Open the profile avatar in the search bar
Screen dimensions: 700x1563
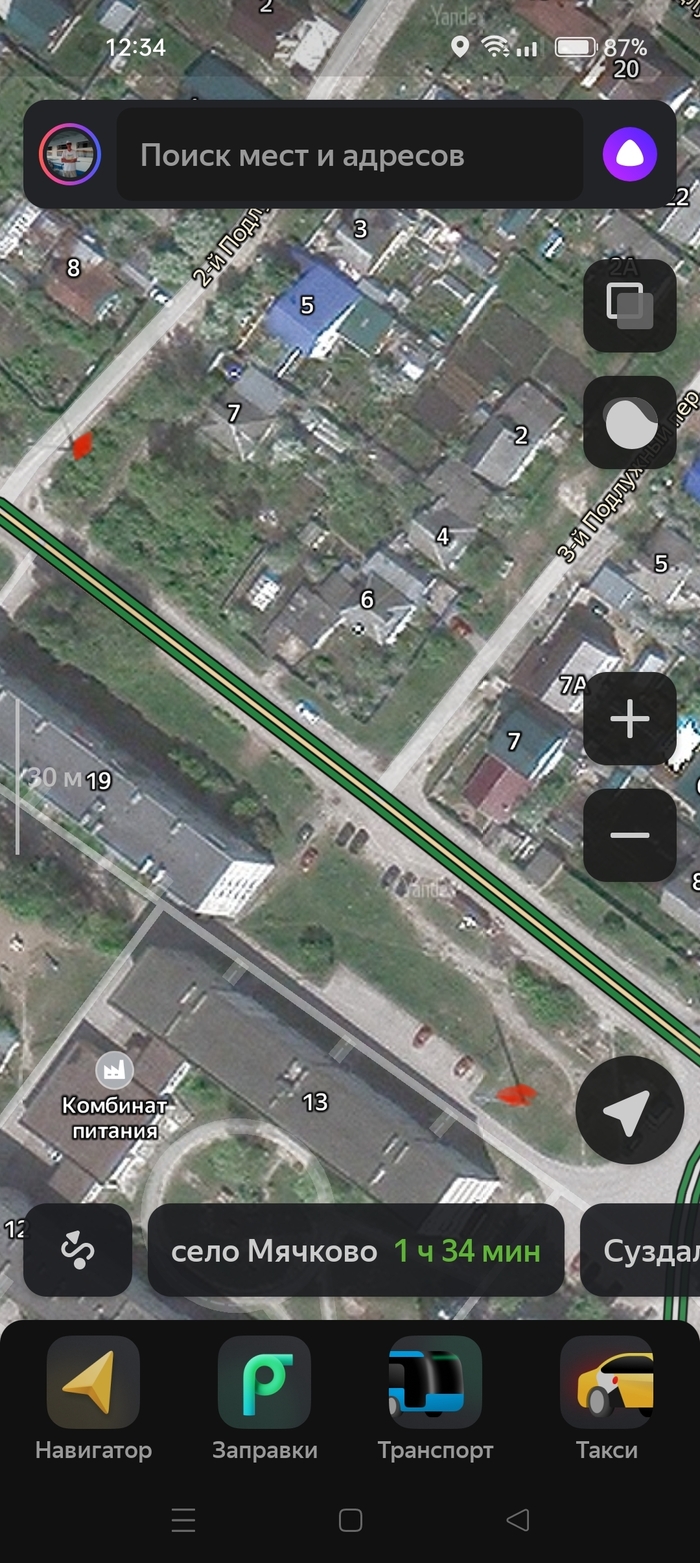(70, 156)
